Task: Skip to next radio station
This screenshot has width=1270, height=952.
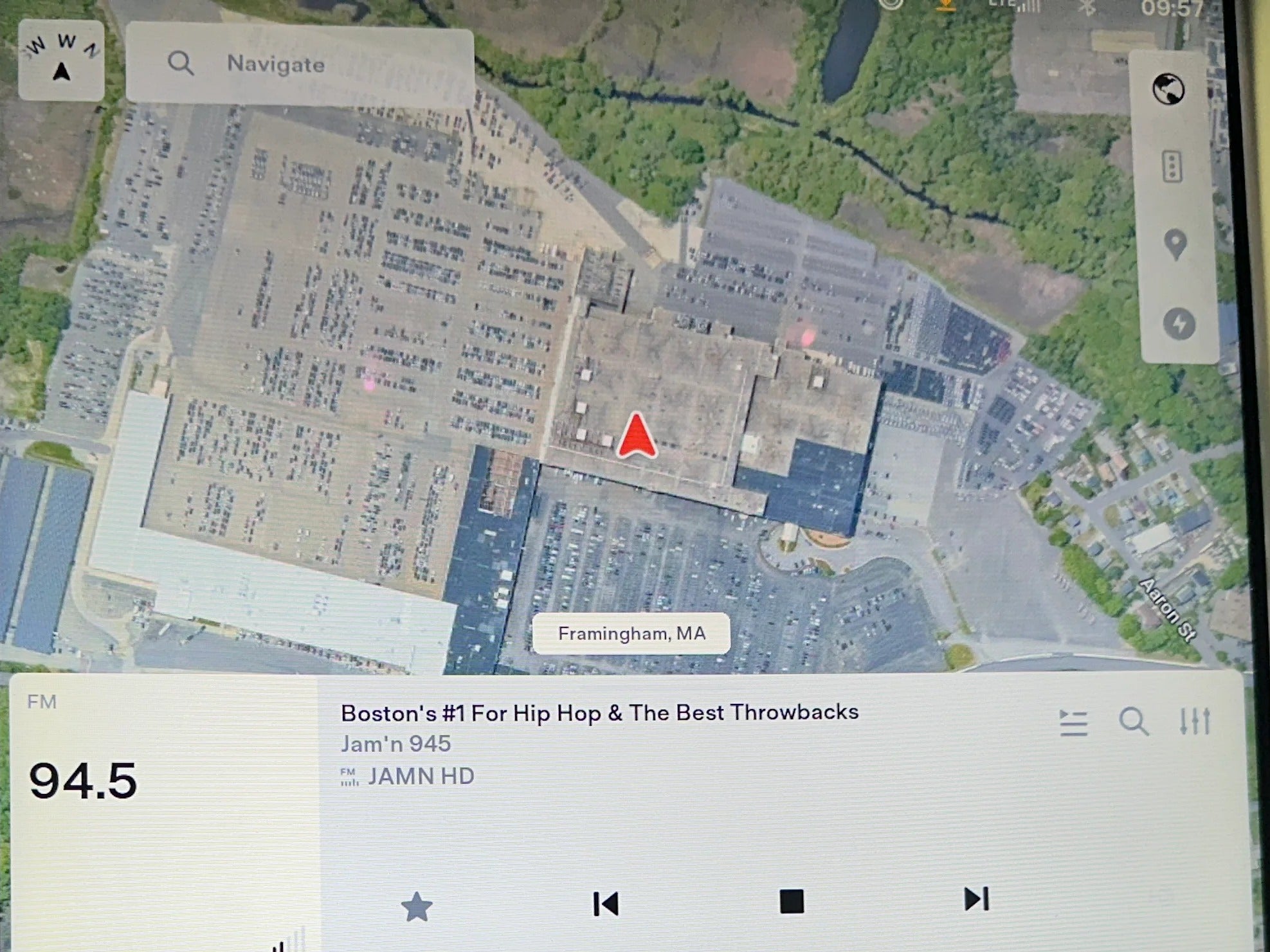Action: 976,899
